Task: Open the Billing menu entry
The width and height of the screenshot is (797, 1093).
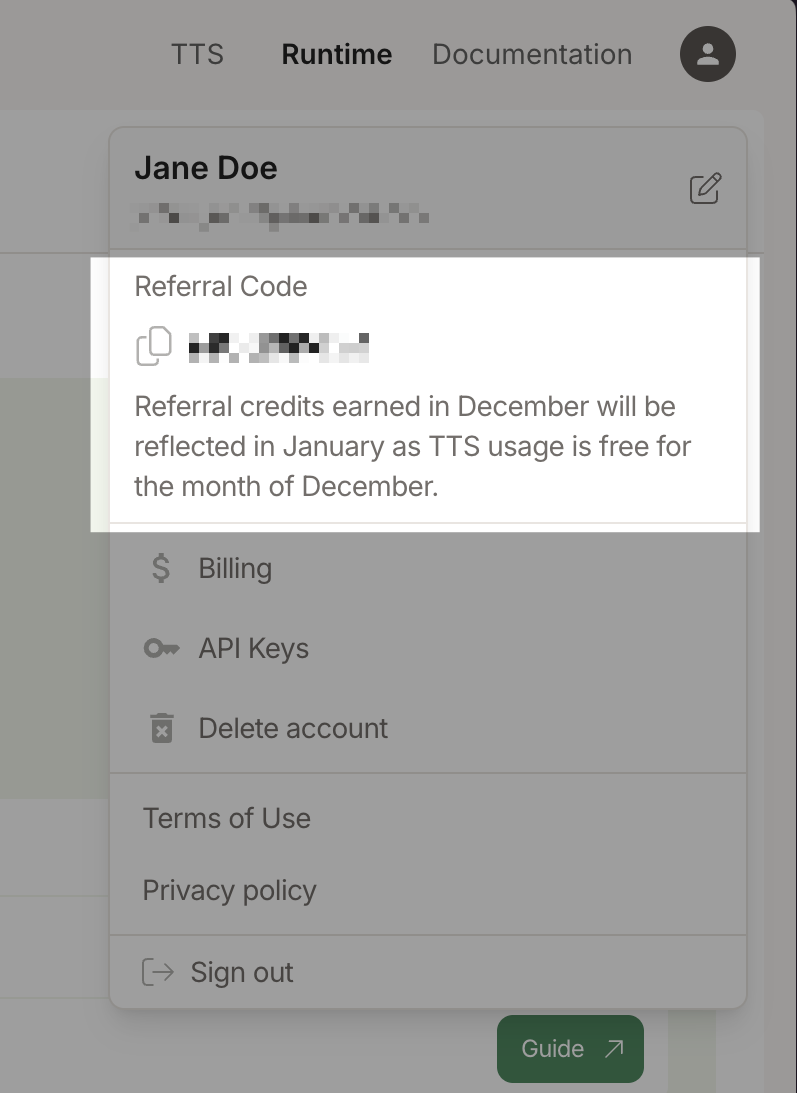Action: pyautogui.click(x=235, y=568)
